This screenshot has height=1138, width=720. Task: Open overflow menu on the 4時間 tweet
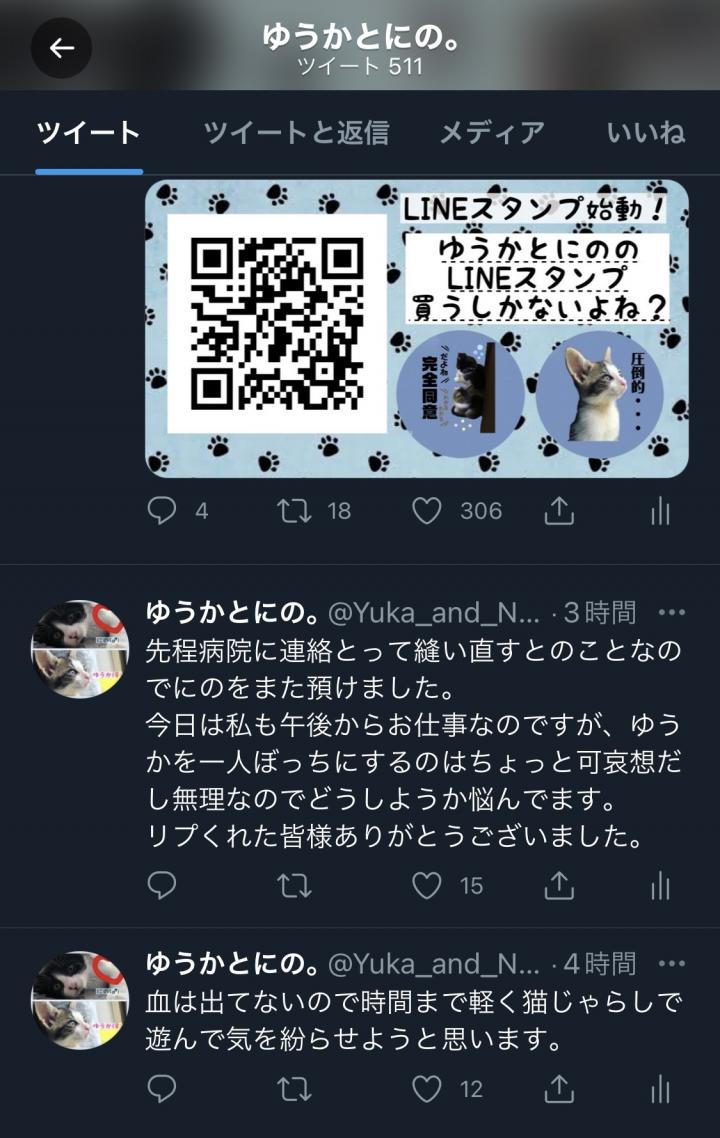pyautogui.click(x=672, y=964)
